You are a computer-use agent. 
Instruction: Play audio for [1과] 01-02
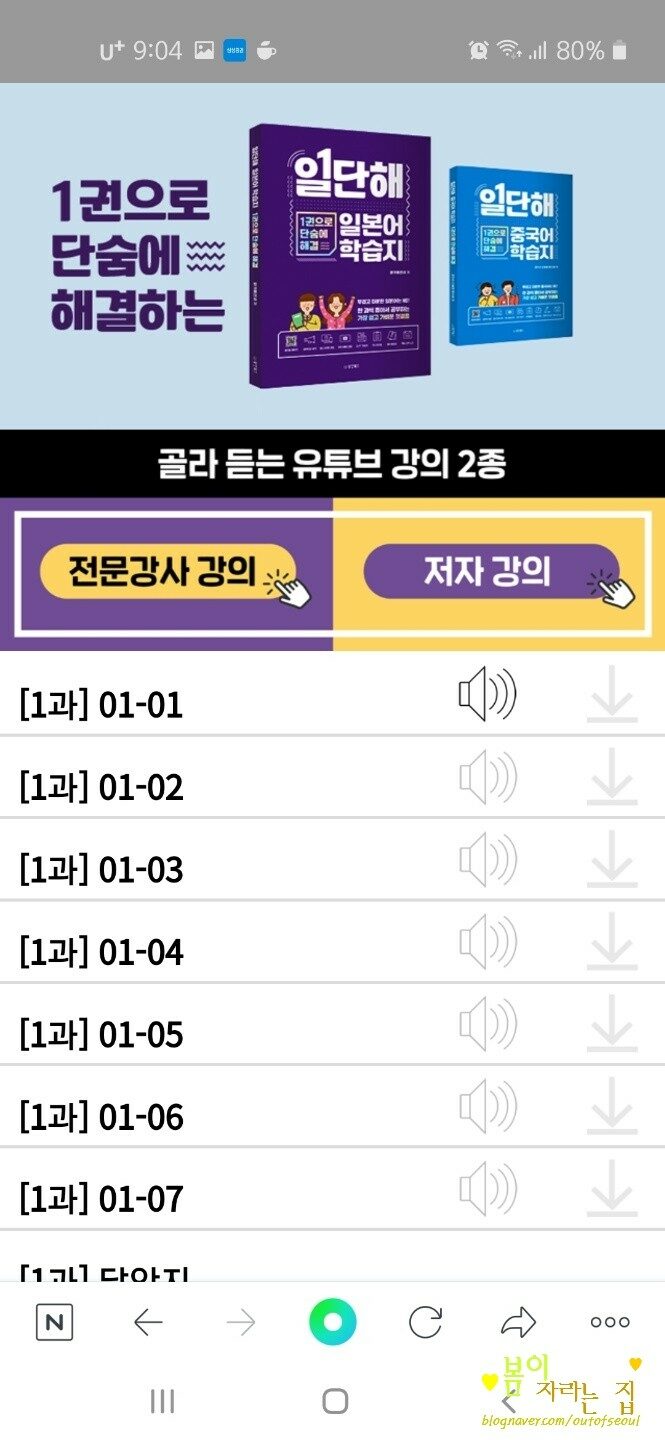click(487, 777)
